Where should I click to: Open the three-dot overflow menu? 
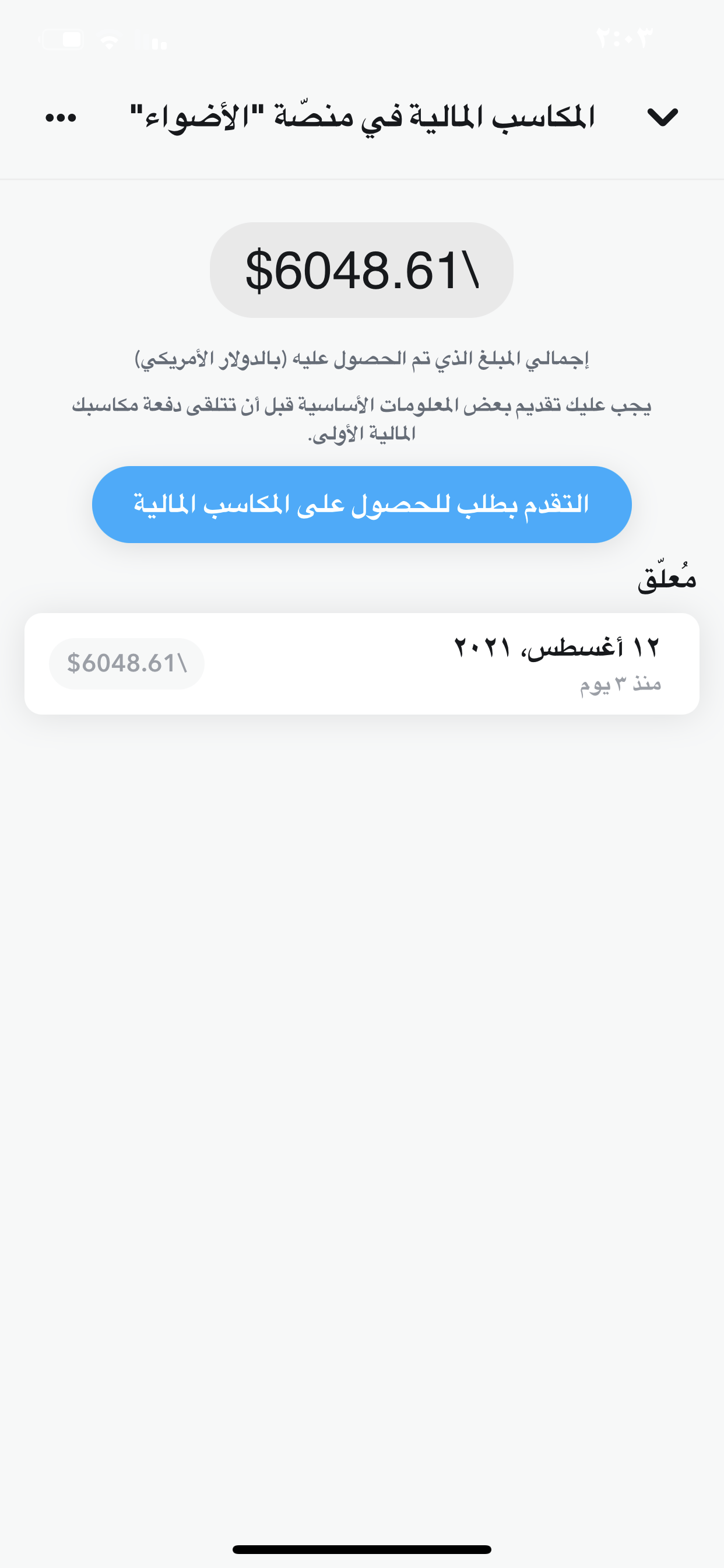click(61, 117)
